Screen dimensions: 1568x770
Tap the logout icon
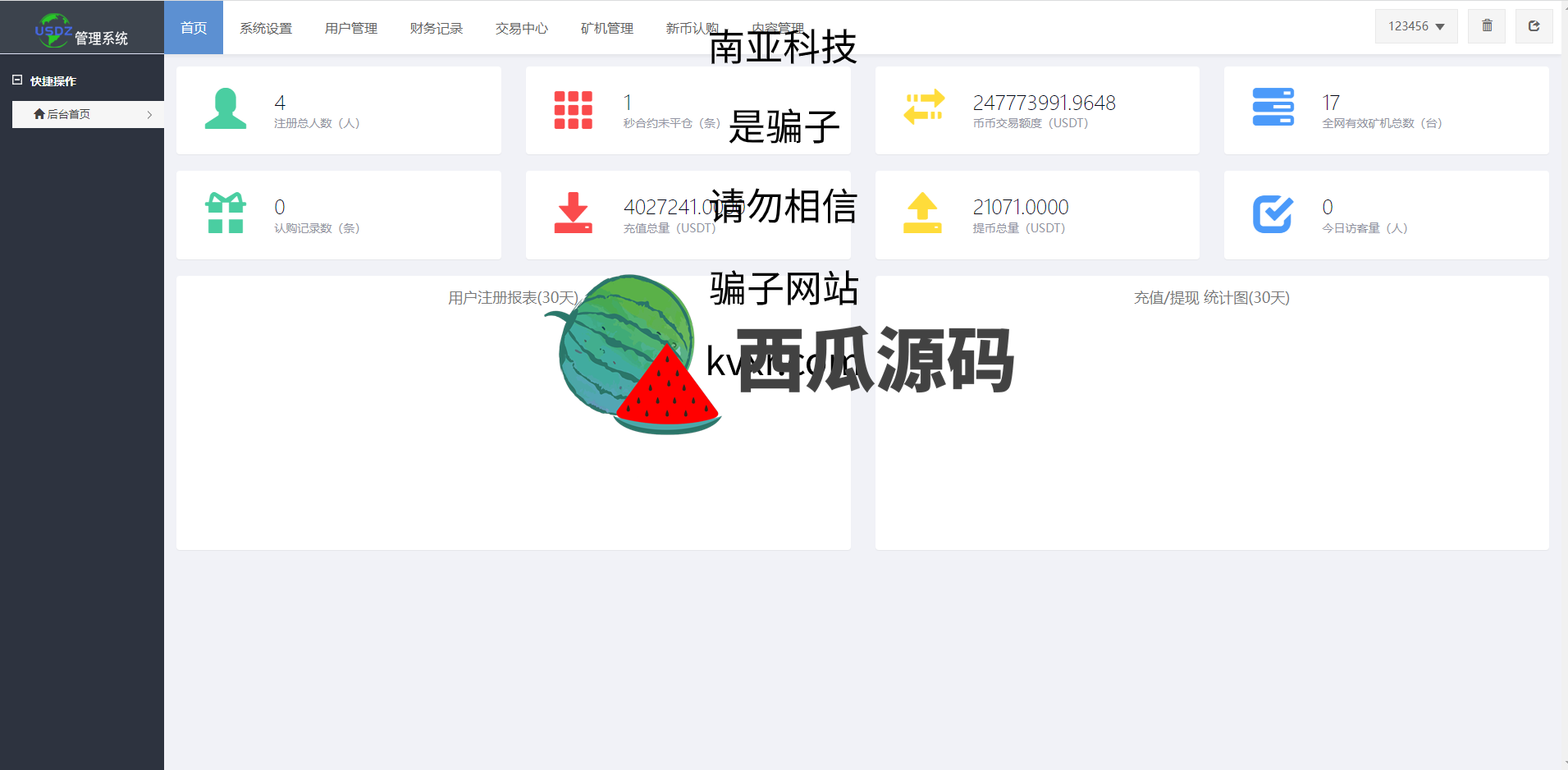(1534, 26)
